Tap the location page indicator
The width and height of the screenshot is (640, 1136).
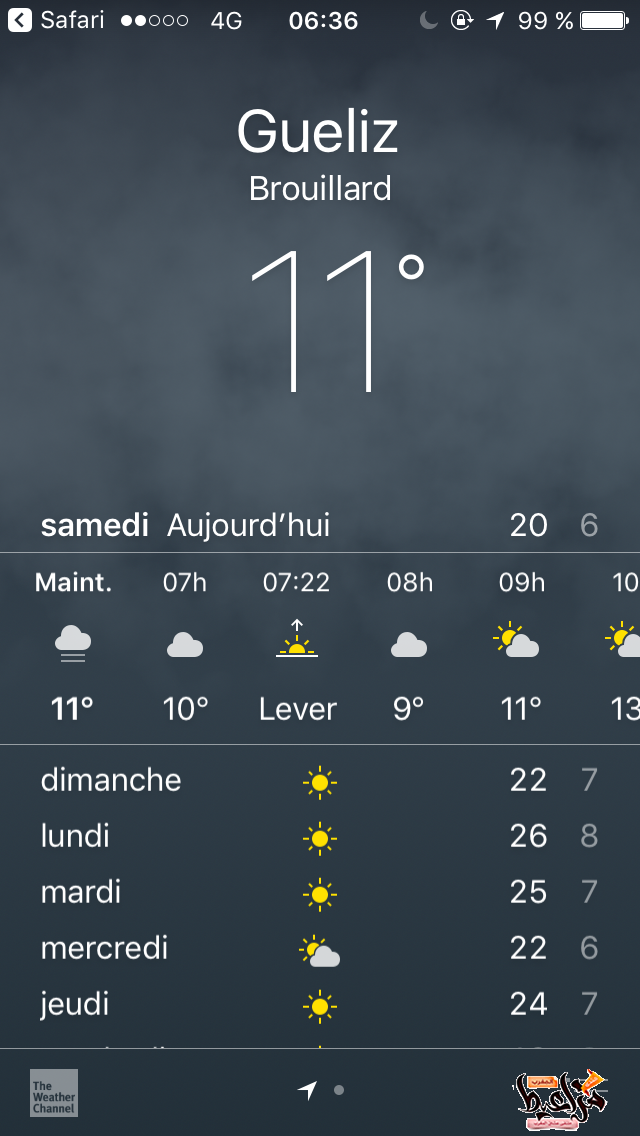pyautogui.click(x=308, y=1090)
